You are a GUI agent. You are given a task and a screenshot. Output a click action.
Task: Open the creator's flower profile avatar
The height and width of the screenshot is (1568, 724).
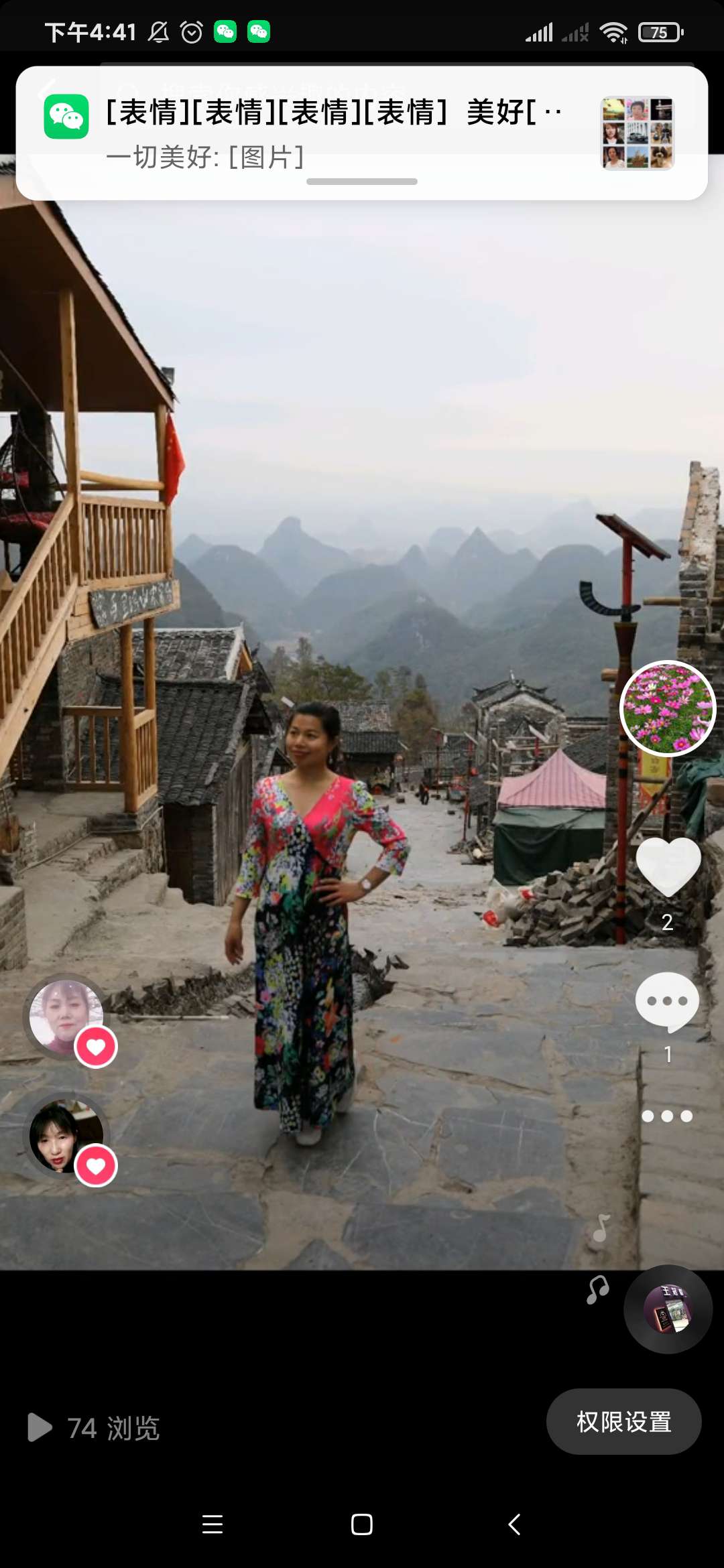point(668,708)
